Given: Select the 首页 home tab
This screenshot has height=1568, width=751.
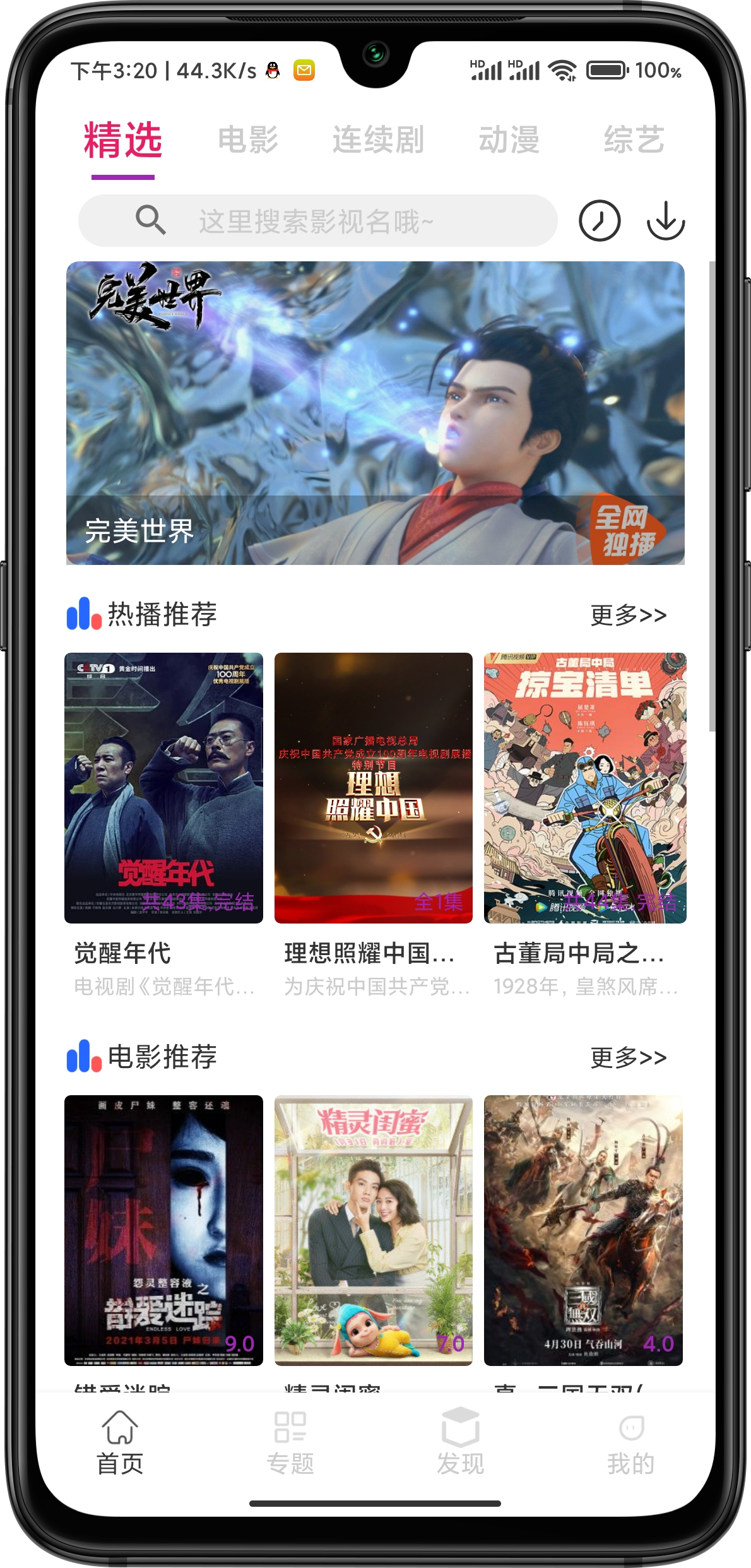Looking at the screenshot, I should pyautogui.click(x=120, y=1442).
